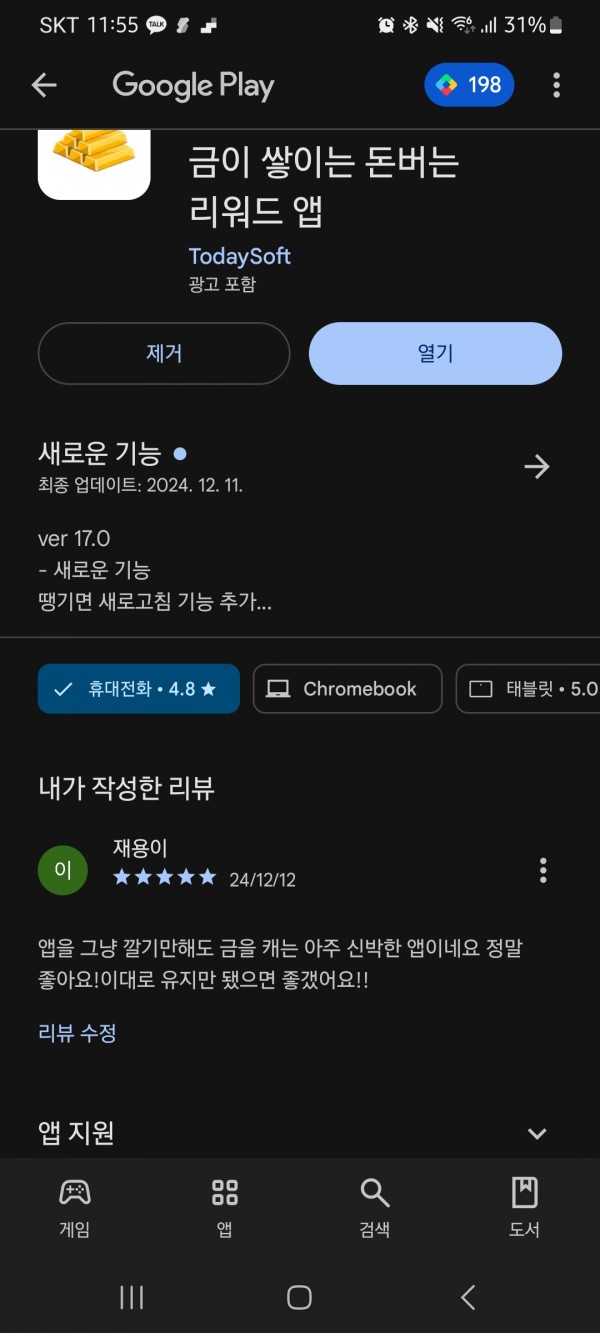Tap the 제거 button to uninstall
The image size is (600, 1333).
click(164, 353)
